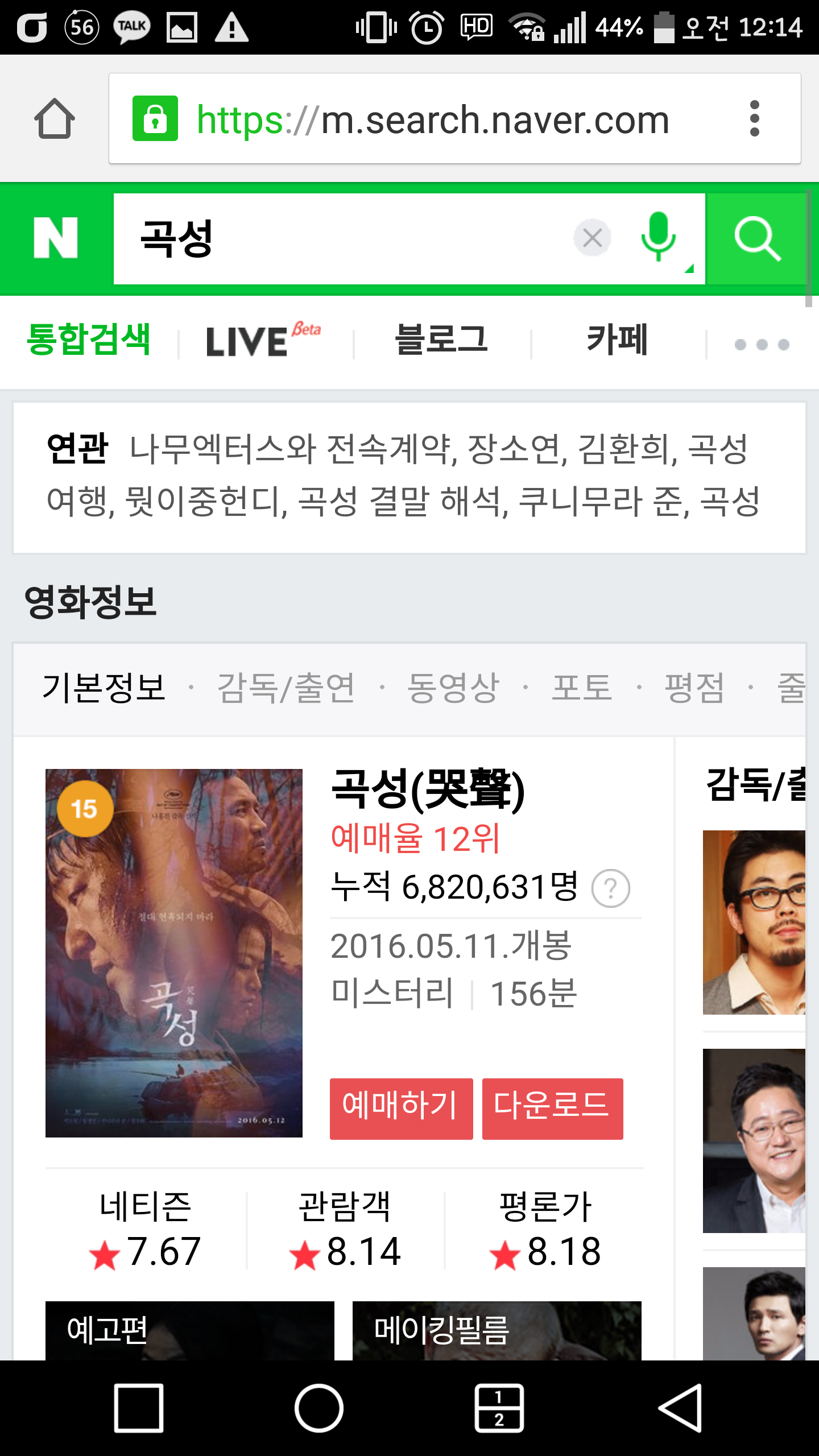819x1456 pixels.
Task: Tap the 예매하기 booking button
Action: click(x=401, y=1108)
